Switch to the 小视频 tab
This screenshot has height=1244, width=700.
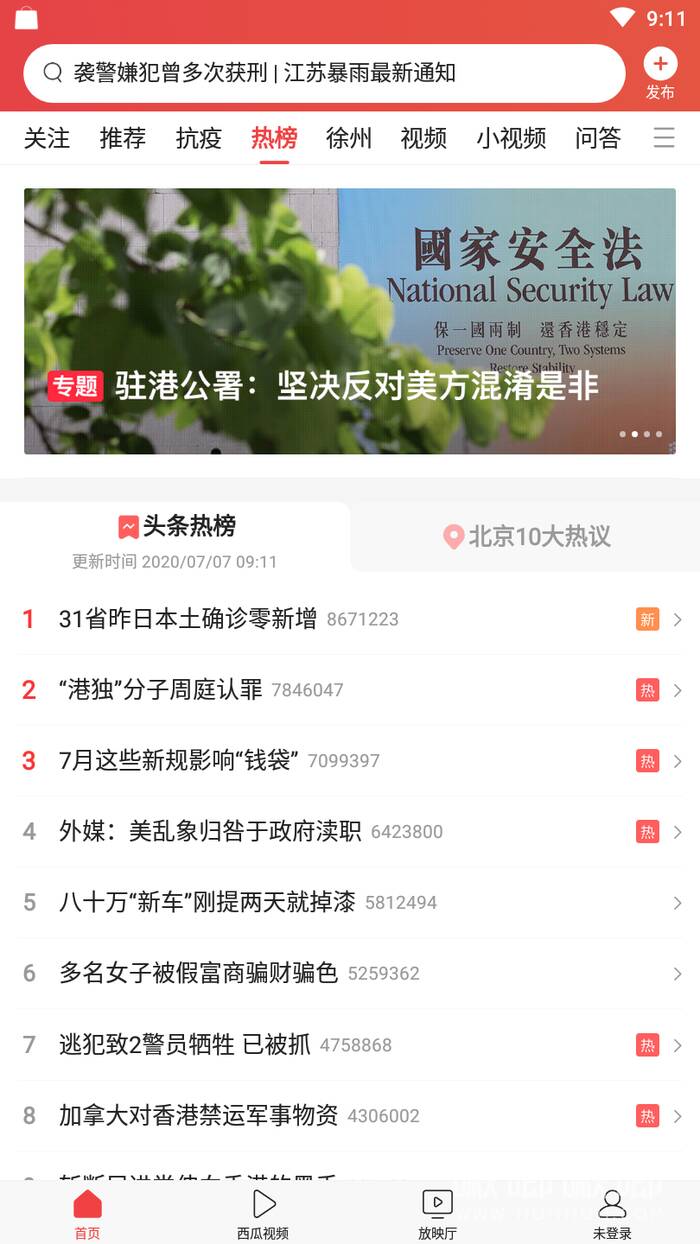tap(511, 138)
